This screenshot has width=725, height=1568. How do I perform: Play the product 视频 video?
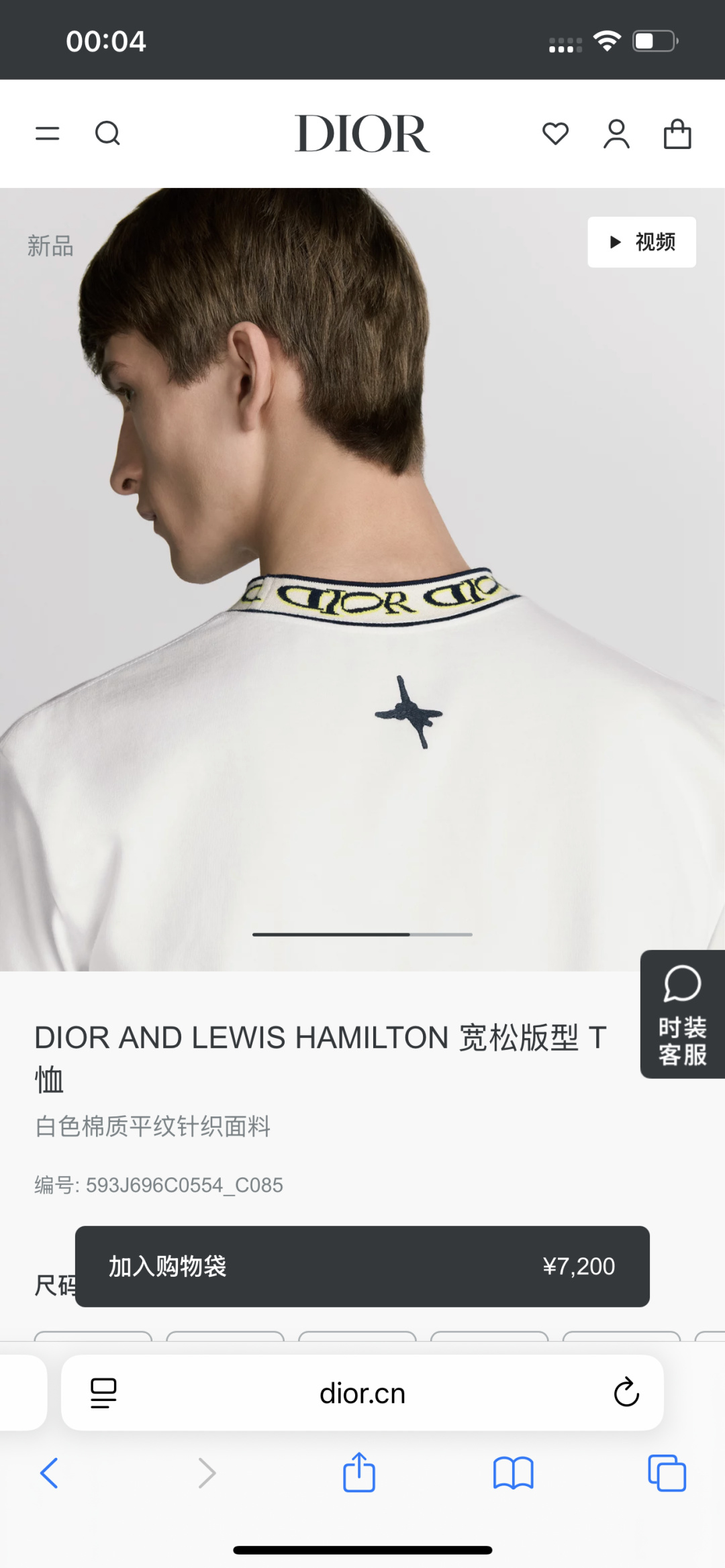point(641,242)
